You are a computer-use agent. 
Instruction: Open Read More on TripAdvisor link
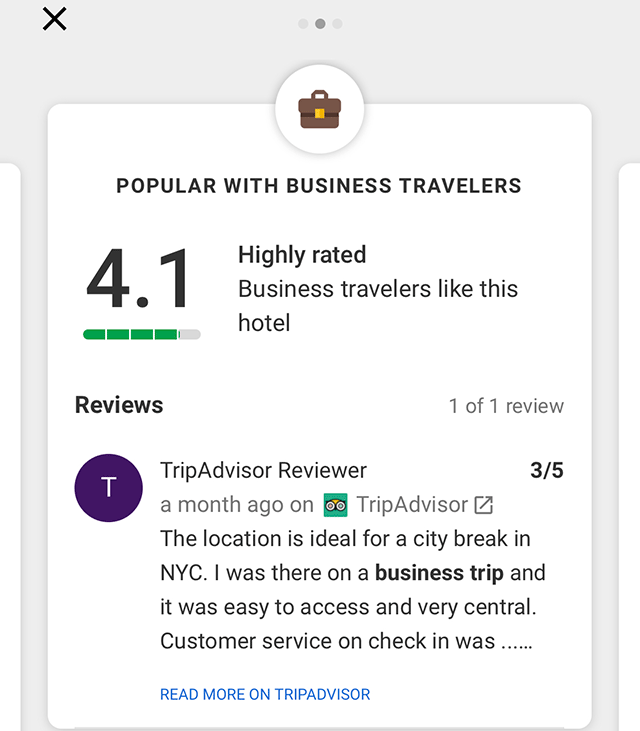pyautogui.click(x=265, y=694)
